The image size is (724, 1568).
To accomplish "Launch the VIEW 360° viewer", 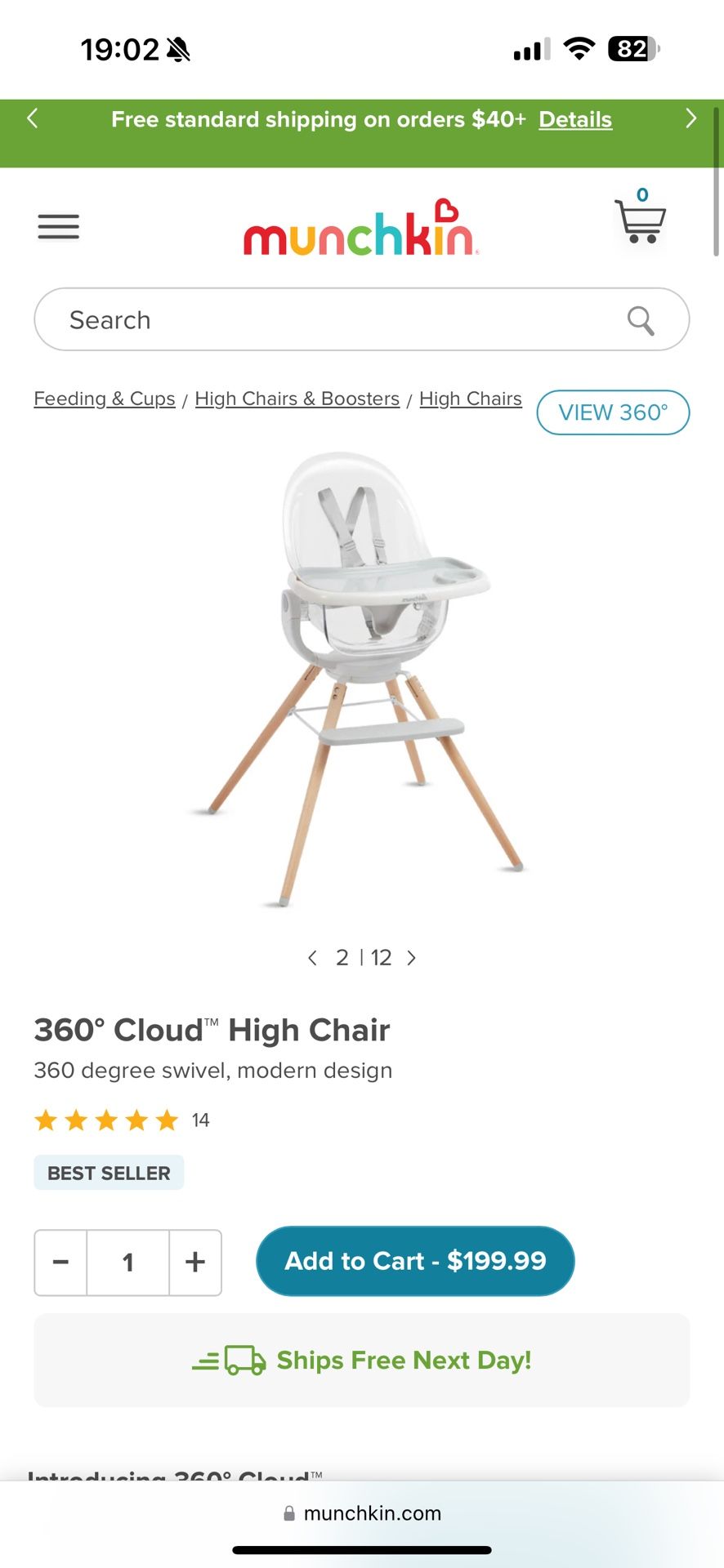I will (613, 412).
